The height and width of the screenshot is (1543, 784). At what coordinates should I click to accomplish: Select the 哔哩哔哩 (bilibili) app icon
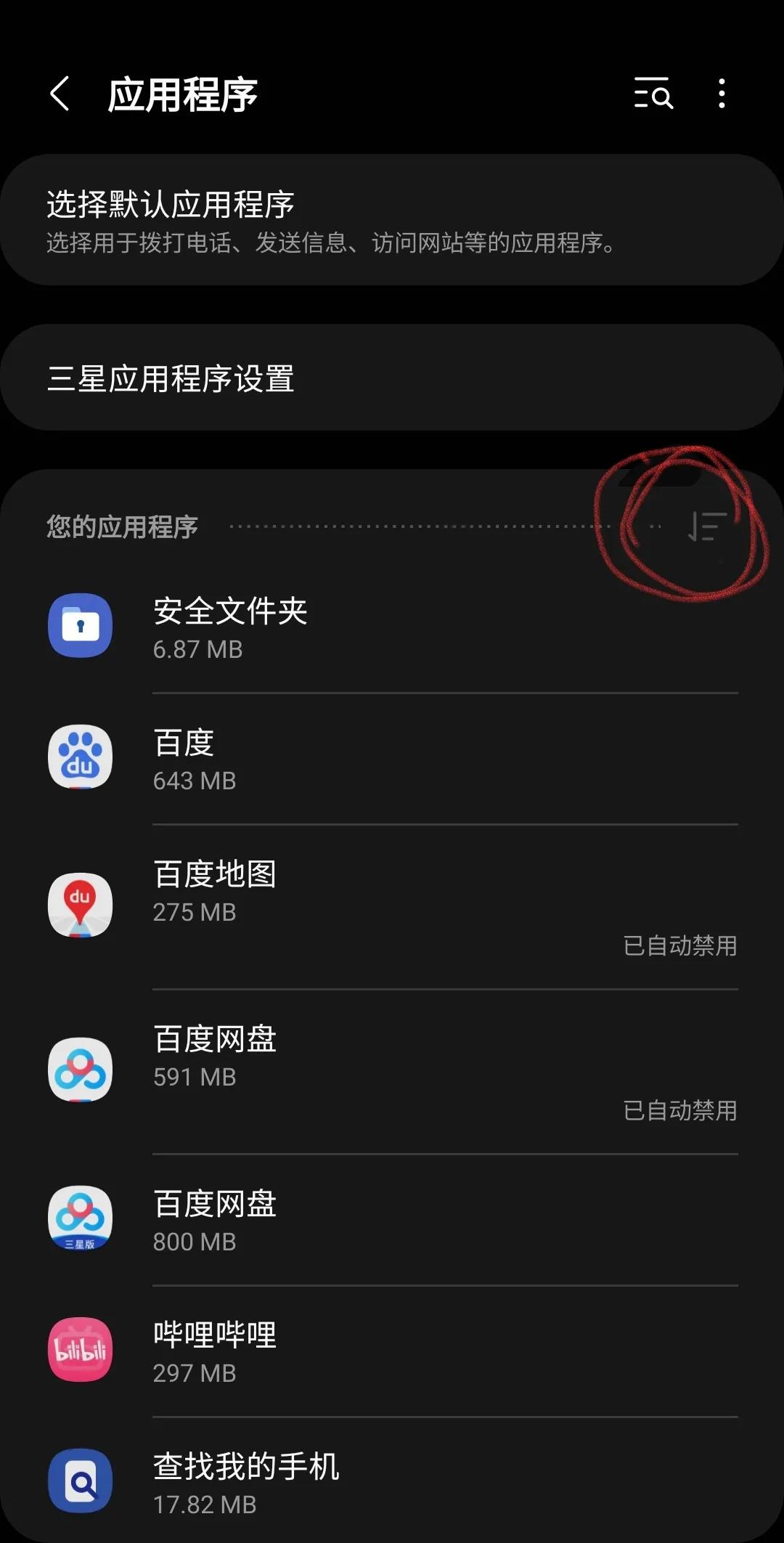coord(80,1349)
